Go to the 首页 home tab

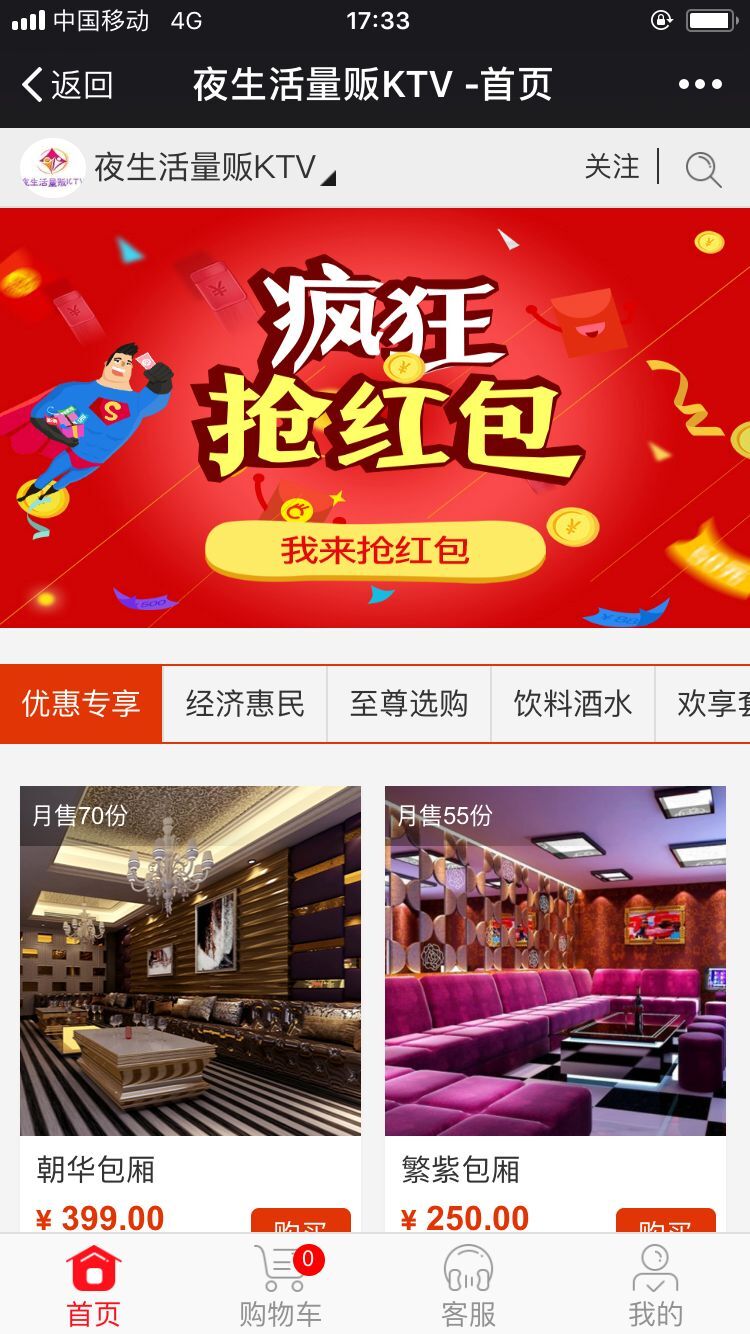tap(94, 1286)
